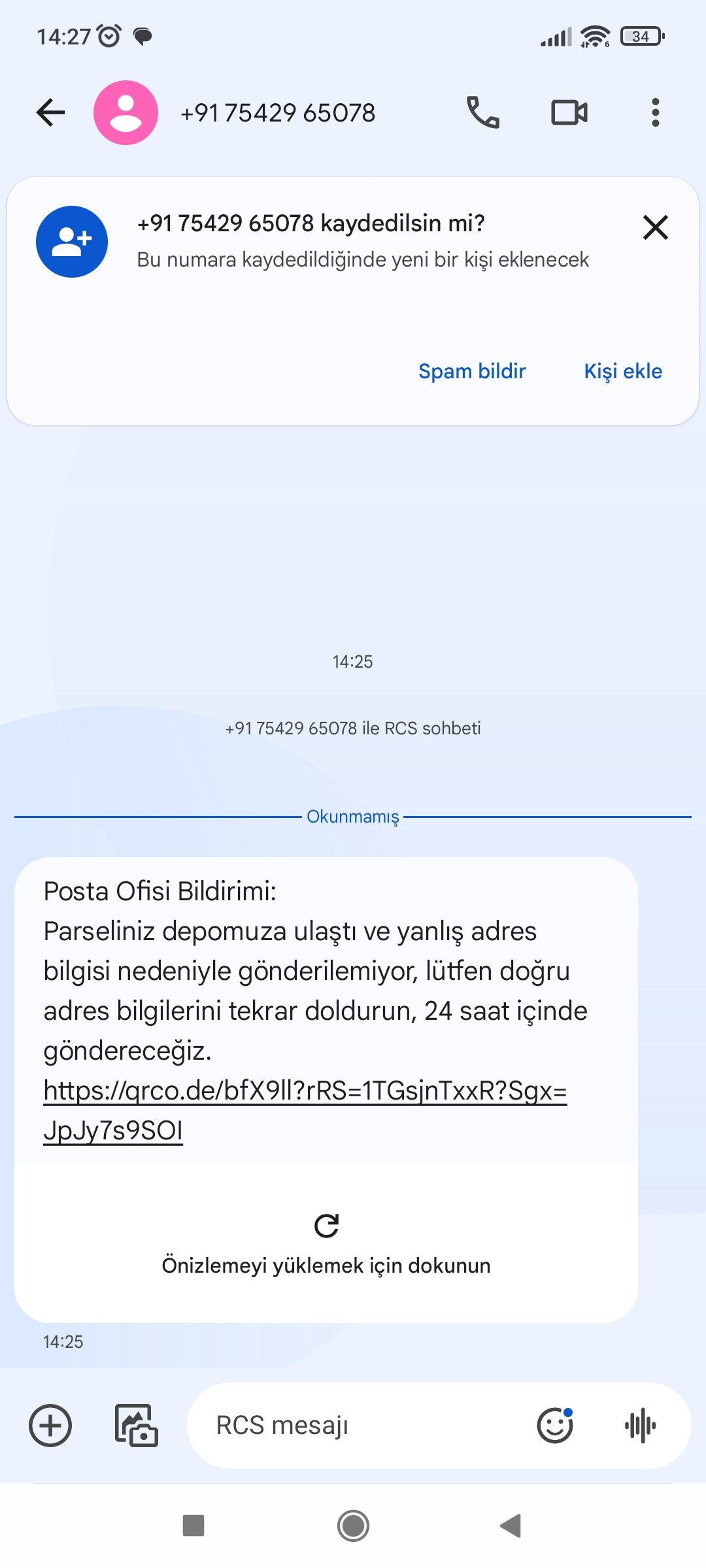706x1568 pixels.
Task: Open the qrco.de link in message
Action: pos(305,1091)
